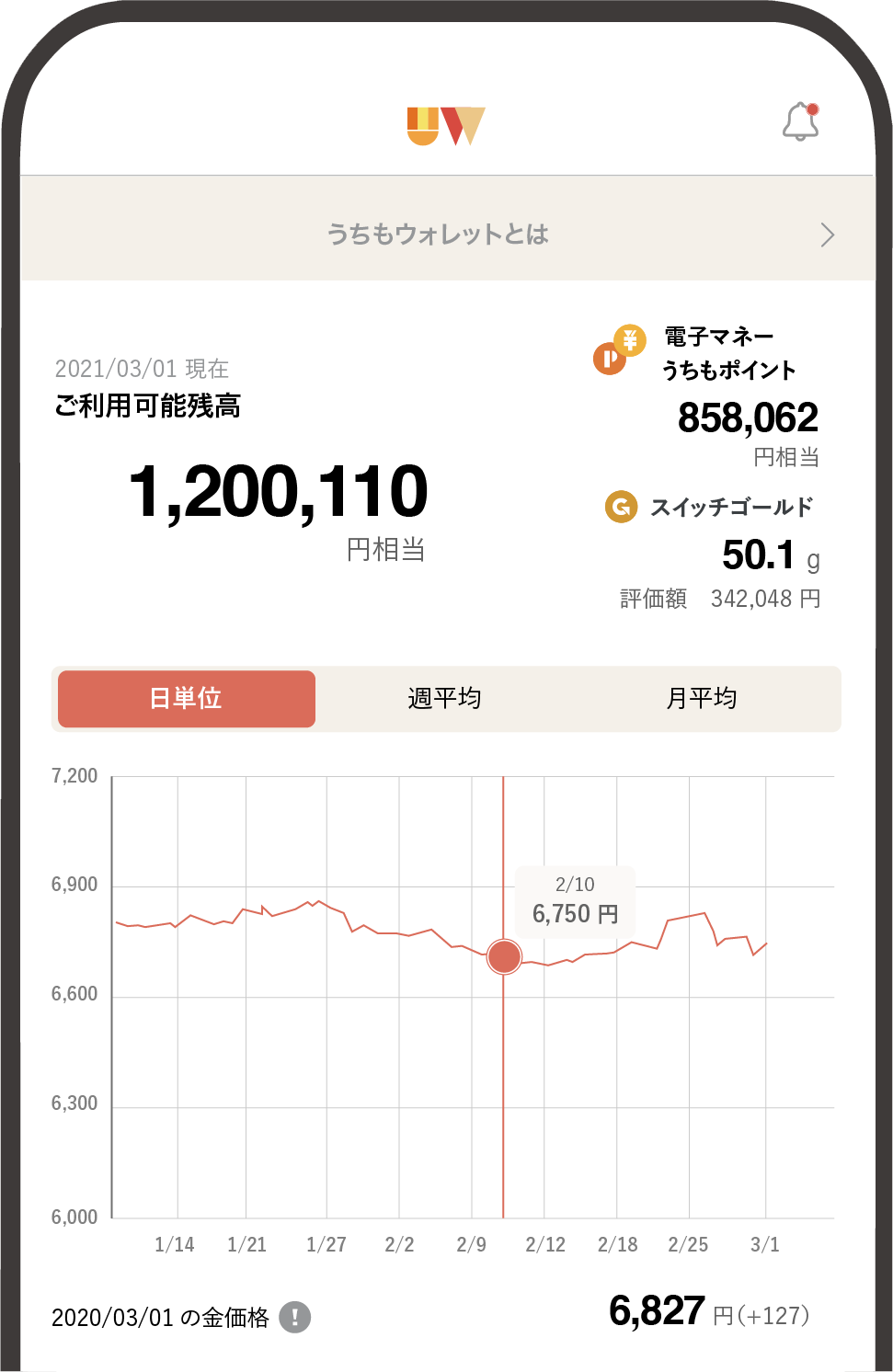Switch to the 週平均 tab
The height and width of the screenshot is (1372, 893).
[x=444, y=699]
